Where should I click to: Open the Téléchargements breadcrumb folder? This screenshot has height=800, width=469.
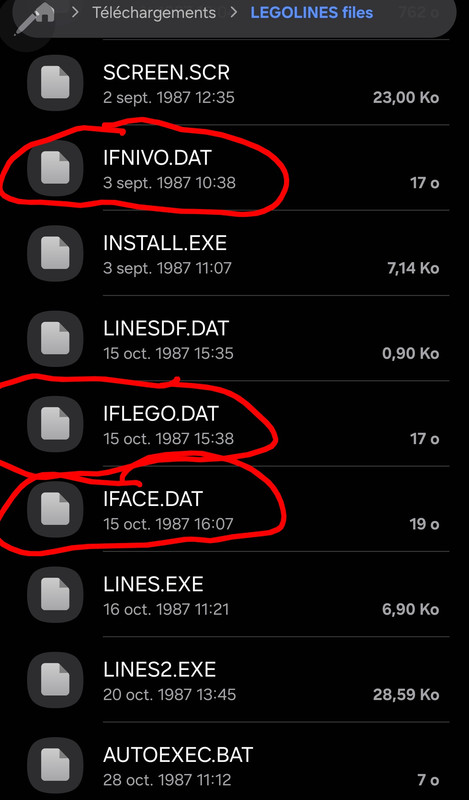154,13
